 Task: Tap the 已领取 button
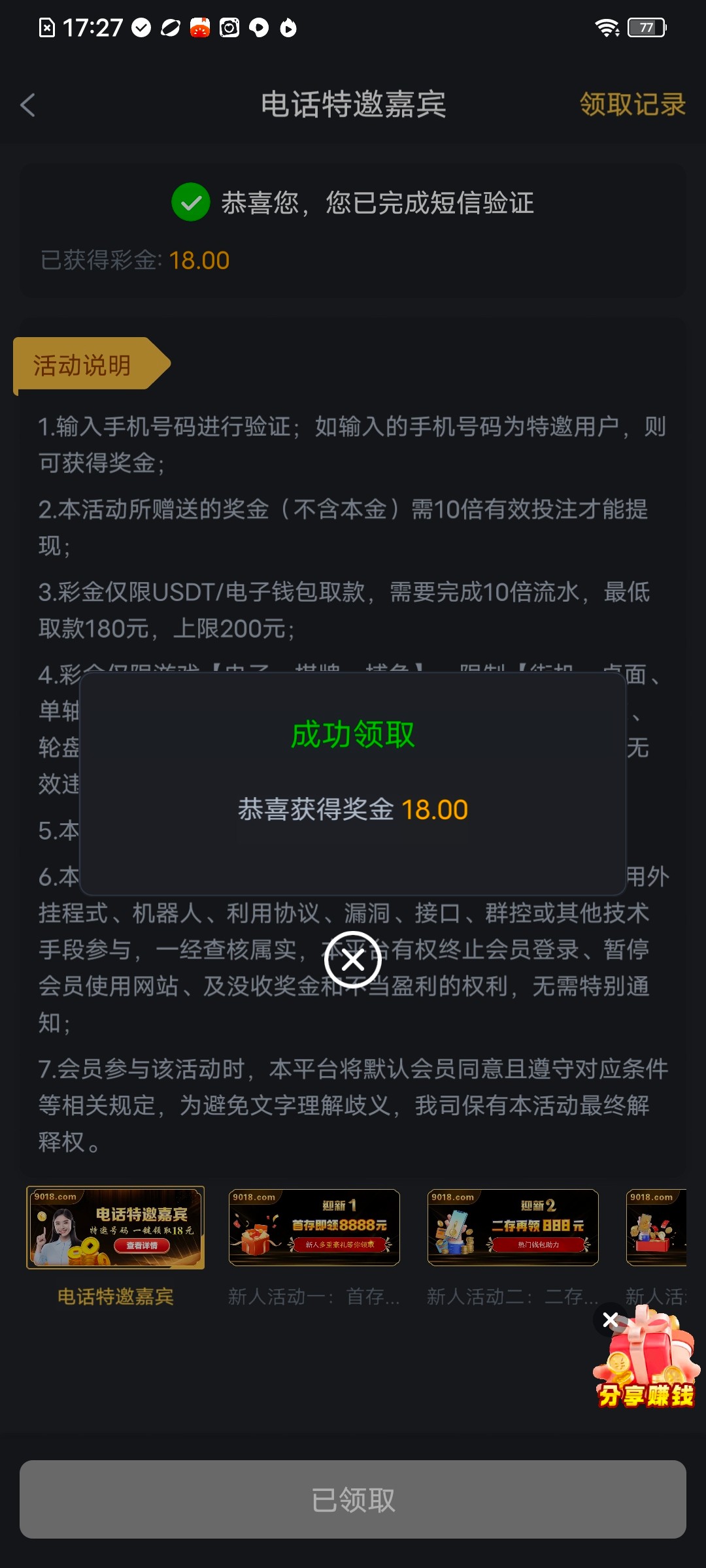point(353,1499)
